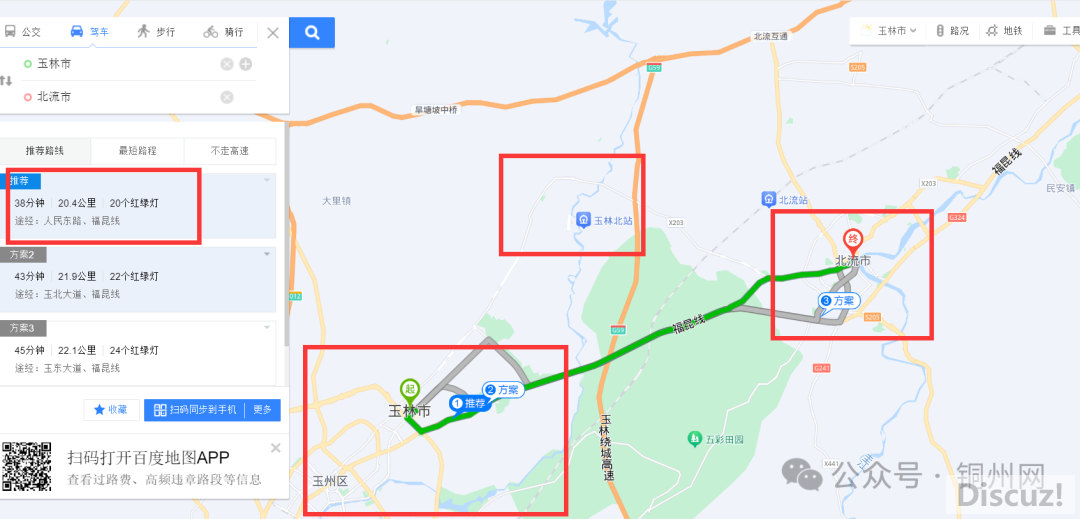Viewport: 1080px width, 519px height.
Task: Save route with 收藏 button
Action: click(111, 410)
